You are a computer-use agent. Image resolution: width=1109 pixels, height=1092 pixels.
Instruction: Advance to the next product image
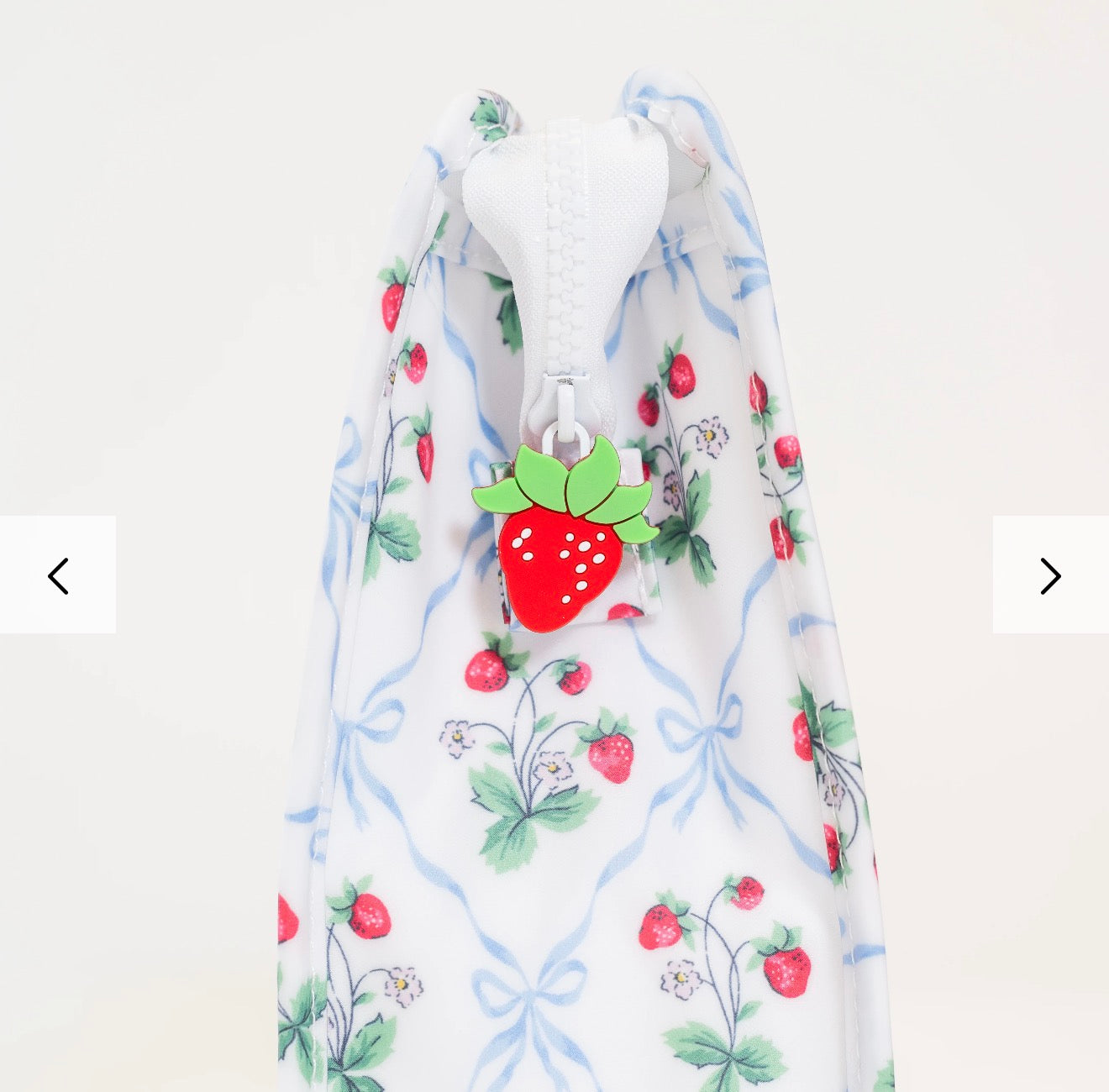[x=1050, y=575]
